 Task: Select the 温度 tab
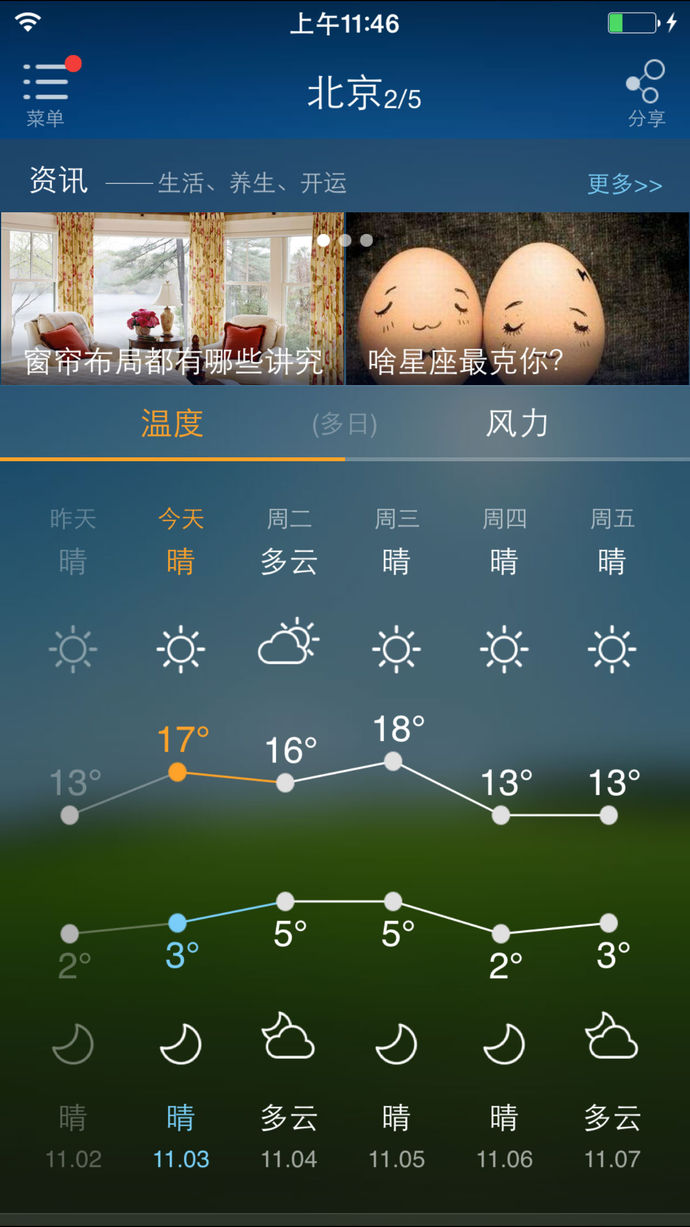point(172,424)
